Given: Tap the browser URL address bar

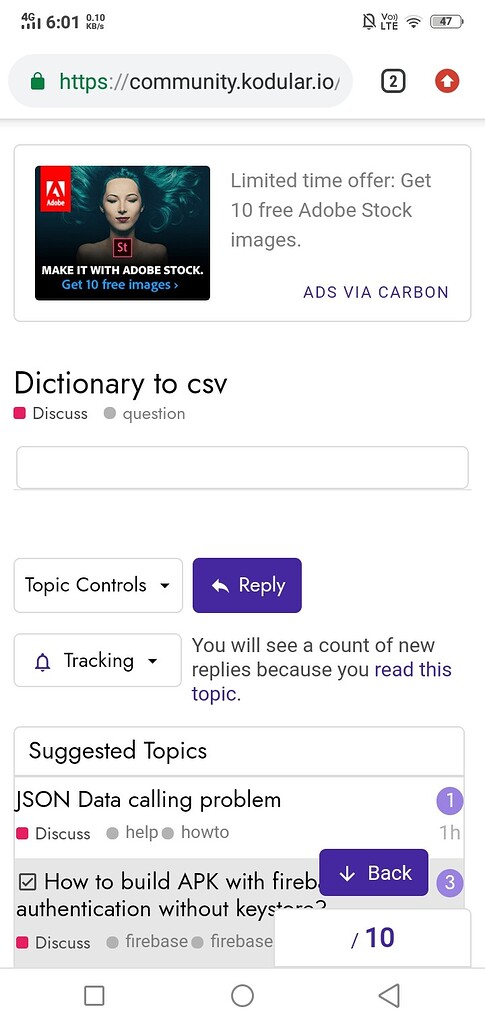Looking at the screenshot, I should [x=180, y=82].
